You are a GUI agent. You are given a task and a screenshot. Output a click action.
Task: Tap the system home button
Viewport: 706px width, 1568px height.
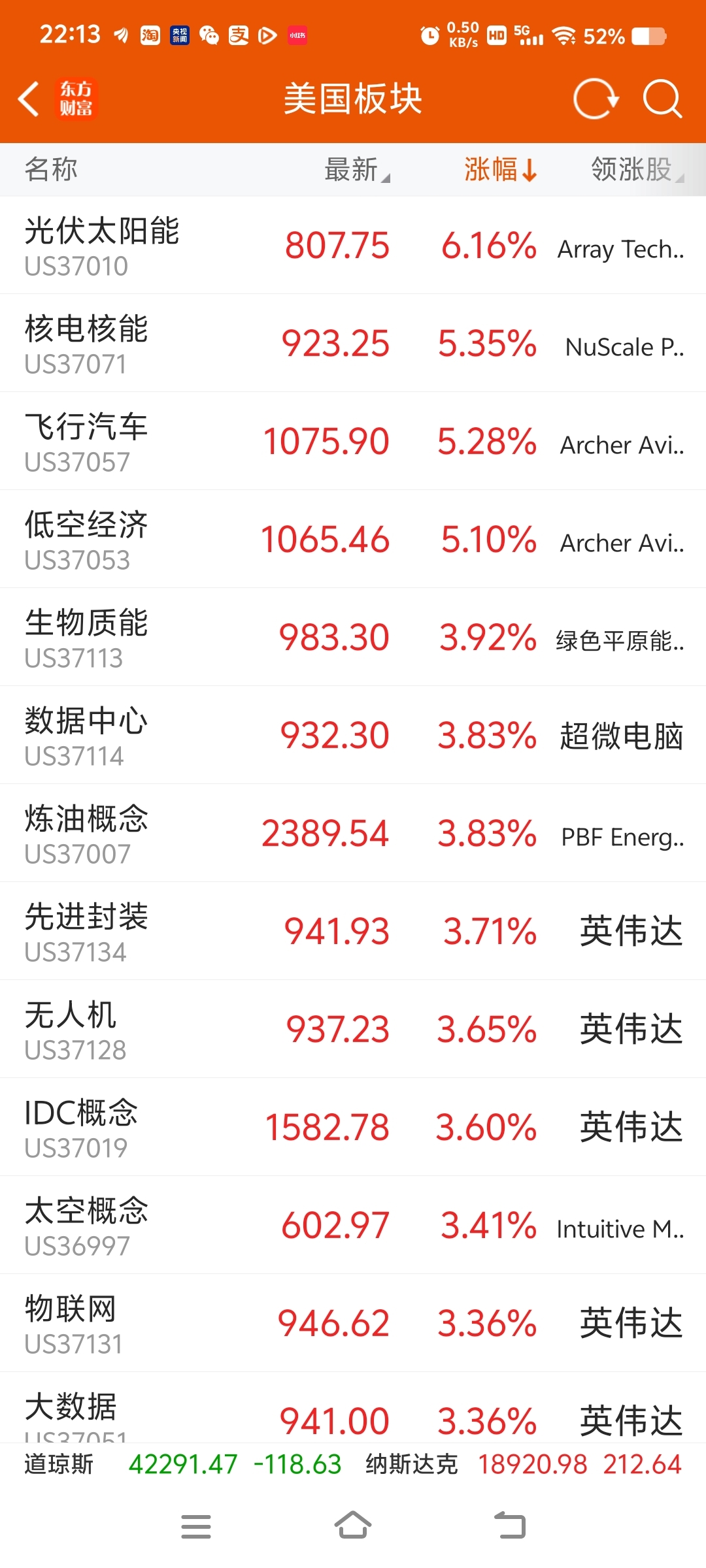pos(353,1526)
